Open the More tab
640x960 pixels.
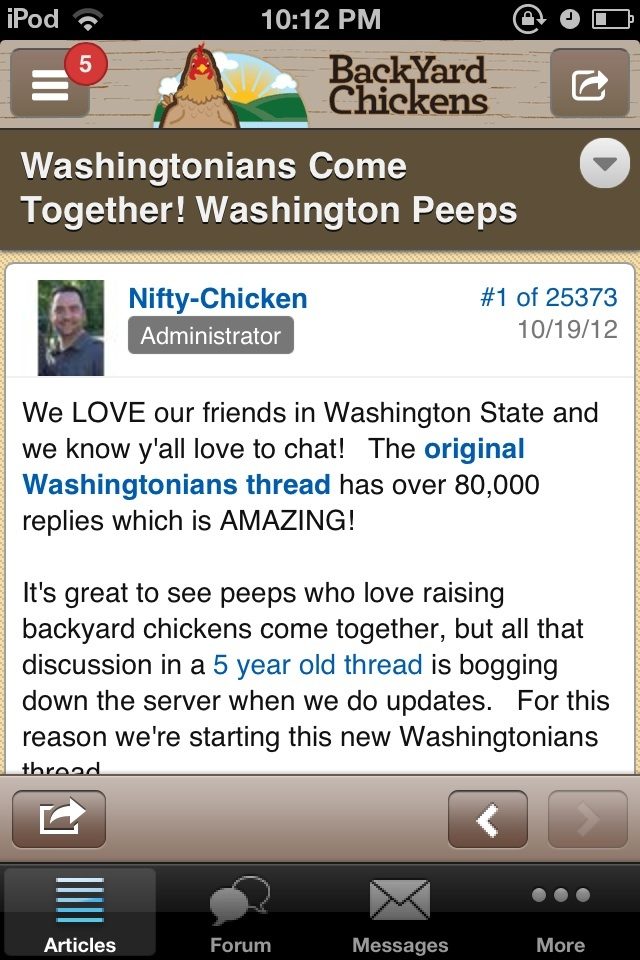click(x=560, y=912)
